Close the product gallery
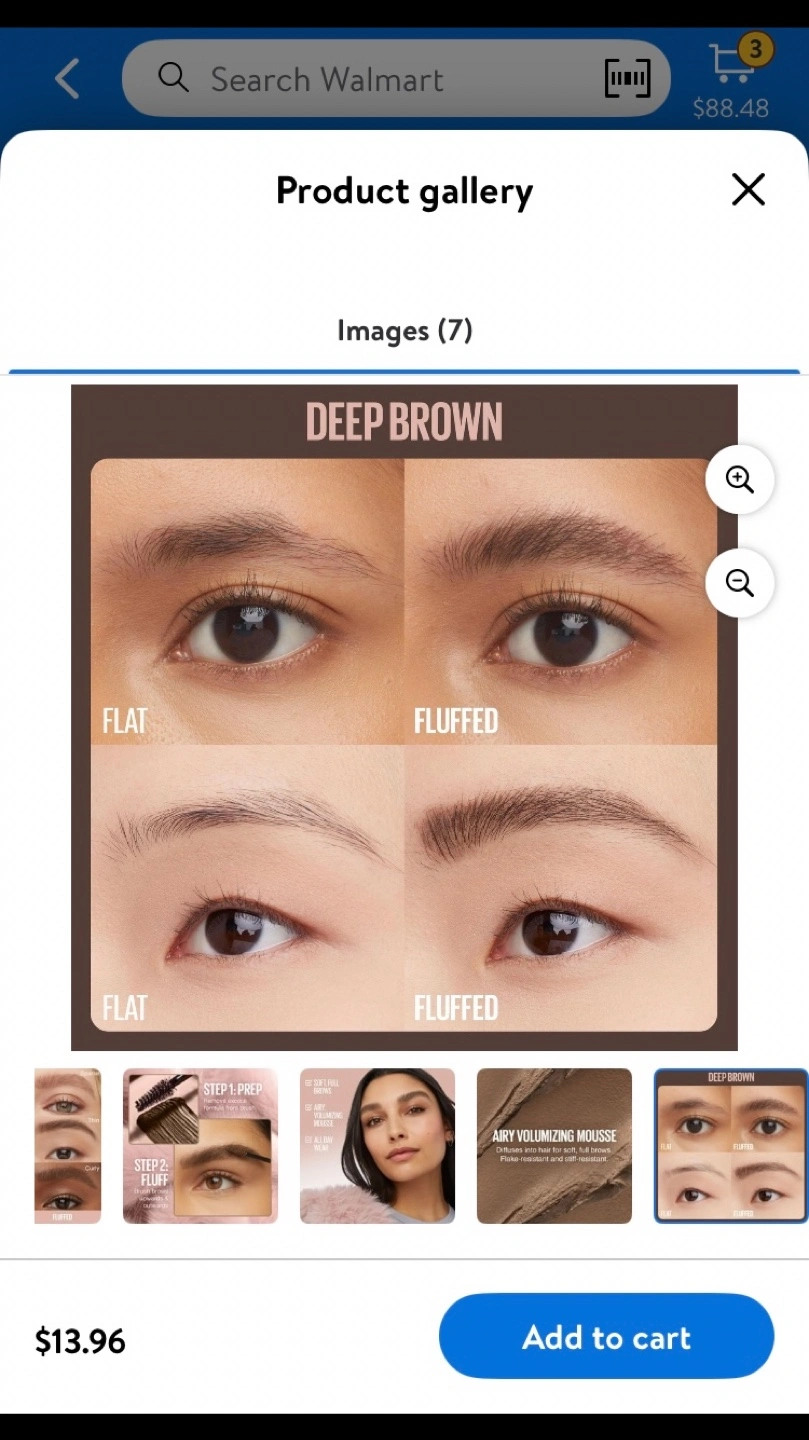The image size is (809, 1440). (748, 189)
